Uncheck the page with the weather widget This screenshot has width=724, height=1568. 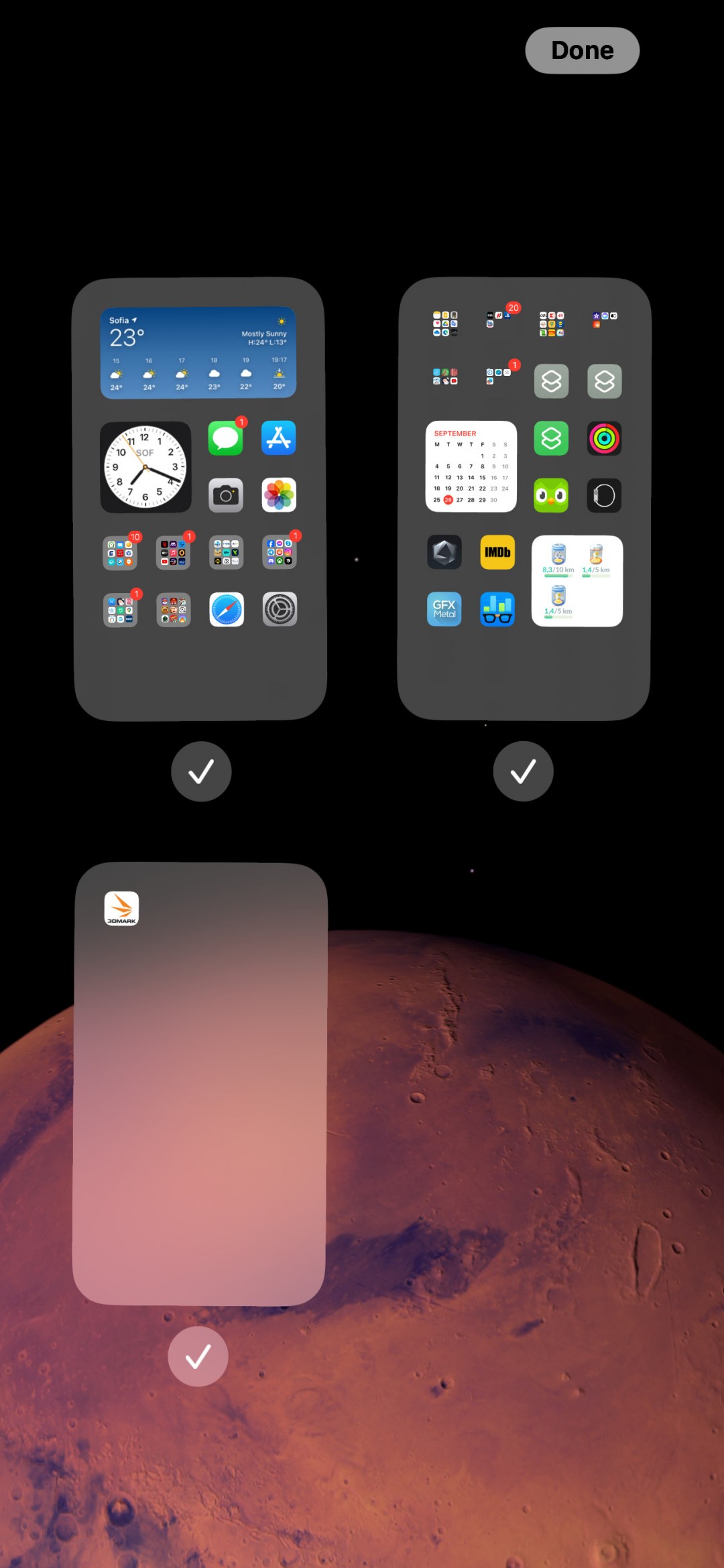click(201, 771)
